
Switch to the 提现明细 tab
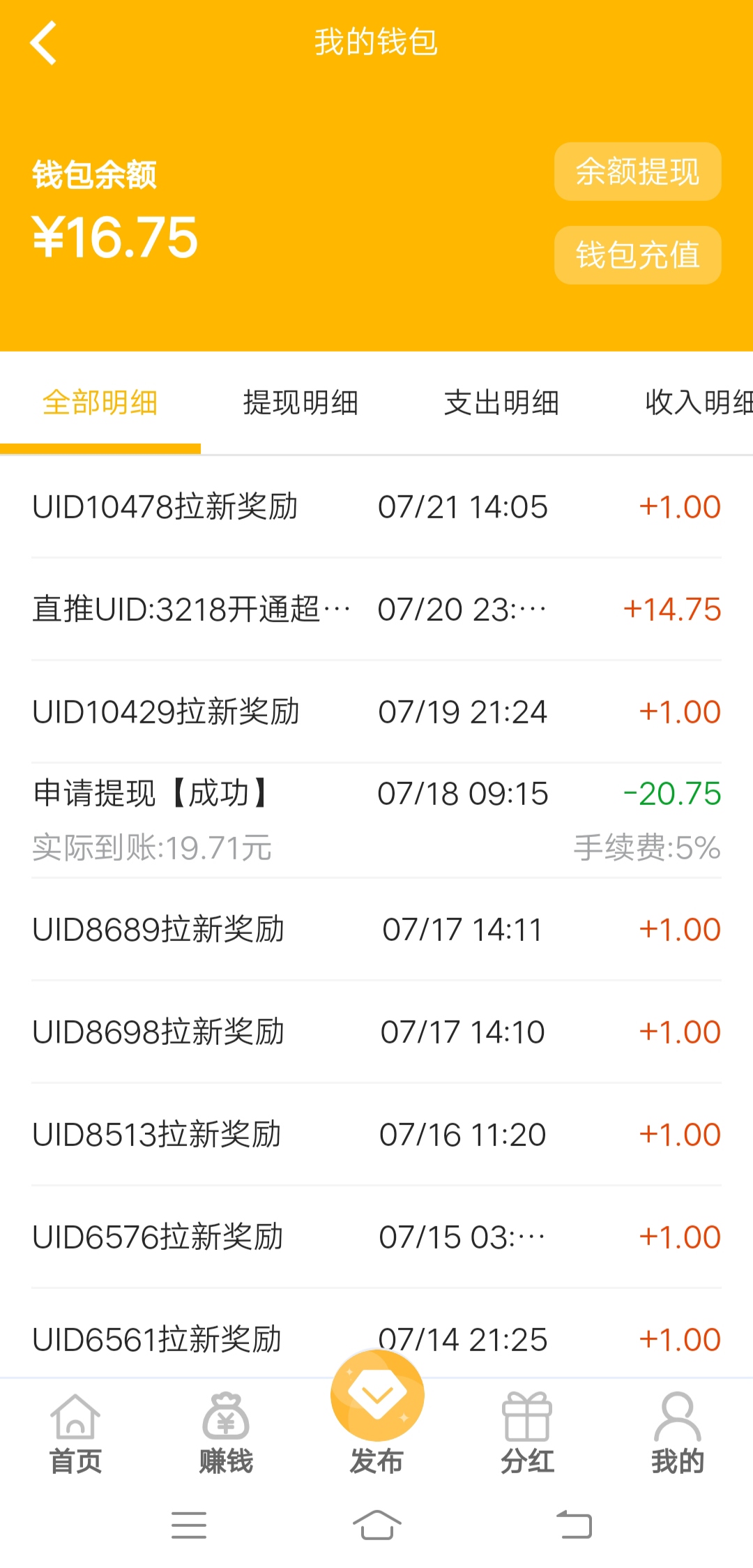pyautogui.click(x=301, y=403)
